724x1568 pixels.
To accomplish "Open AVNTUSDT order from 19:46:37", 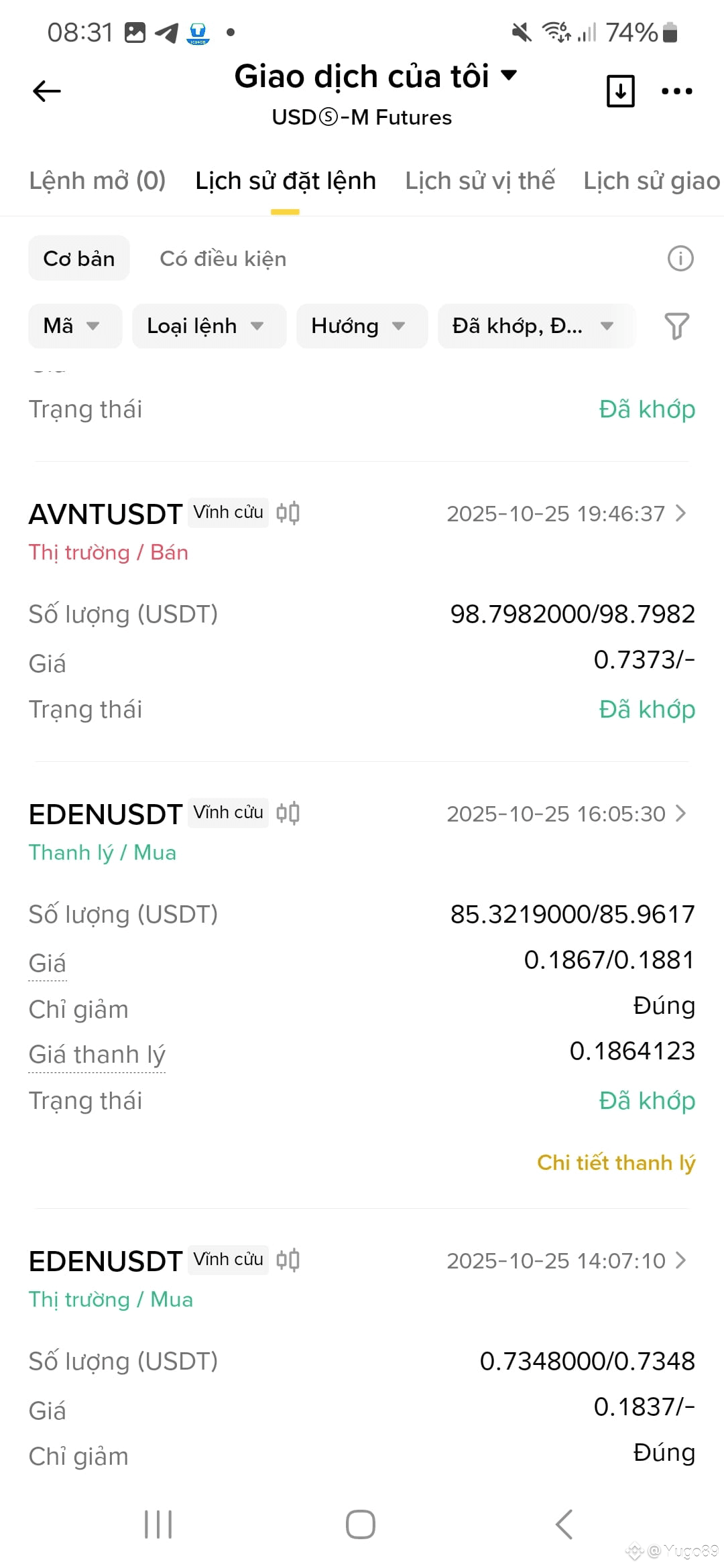I will [566, 514].
